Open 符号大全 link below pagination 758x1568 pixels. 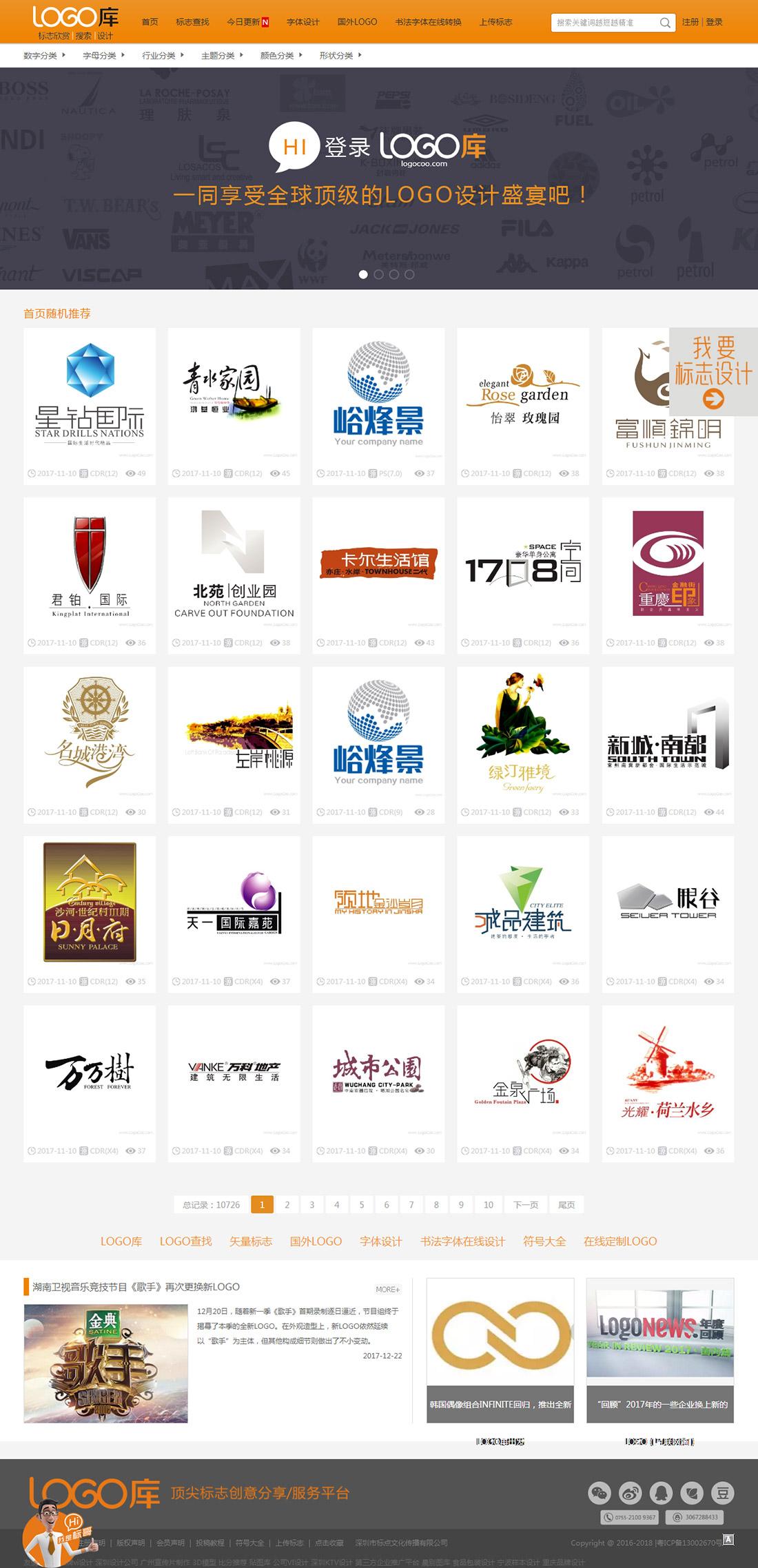(544, 1241)
